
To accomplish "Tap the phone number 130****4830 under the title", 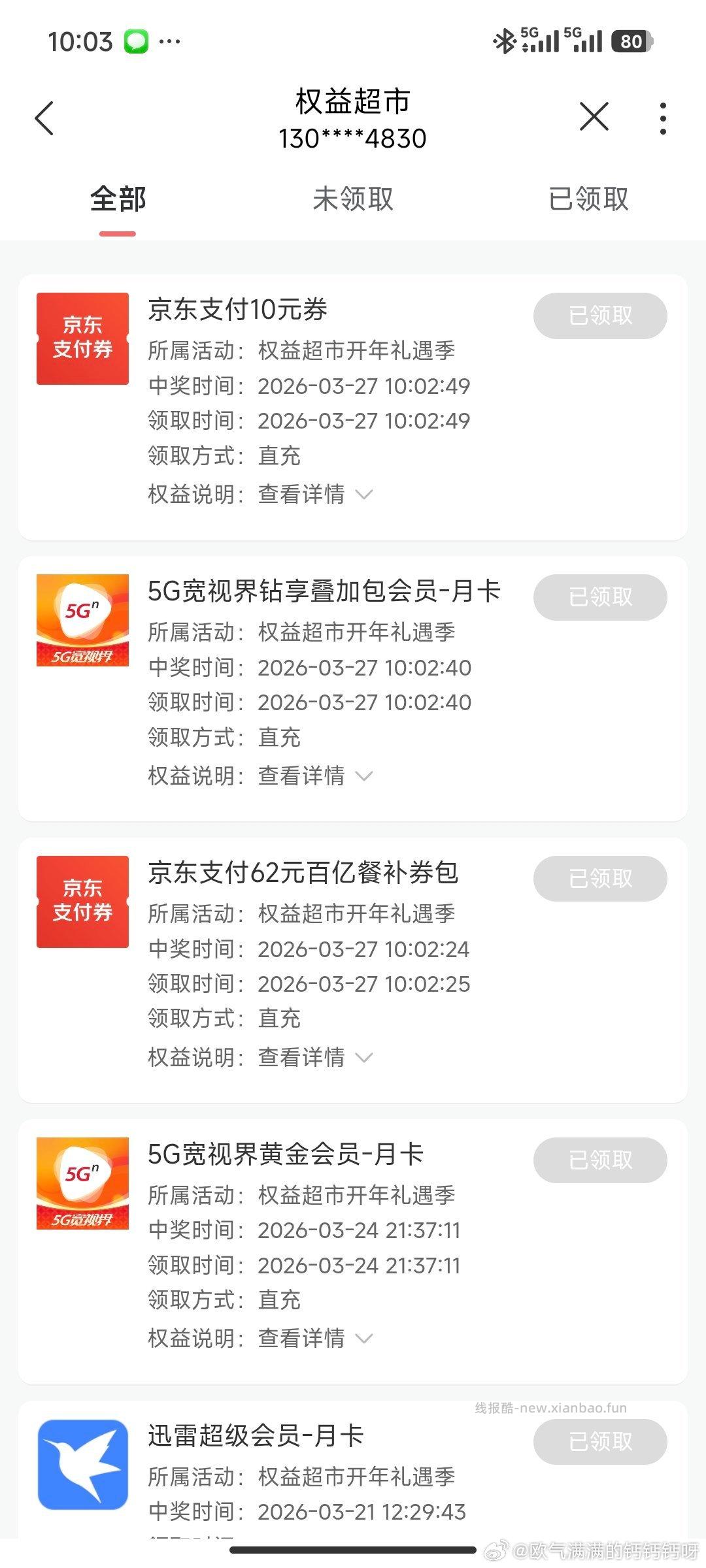I will [x=352, y=139].
